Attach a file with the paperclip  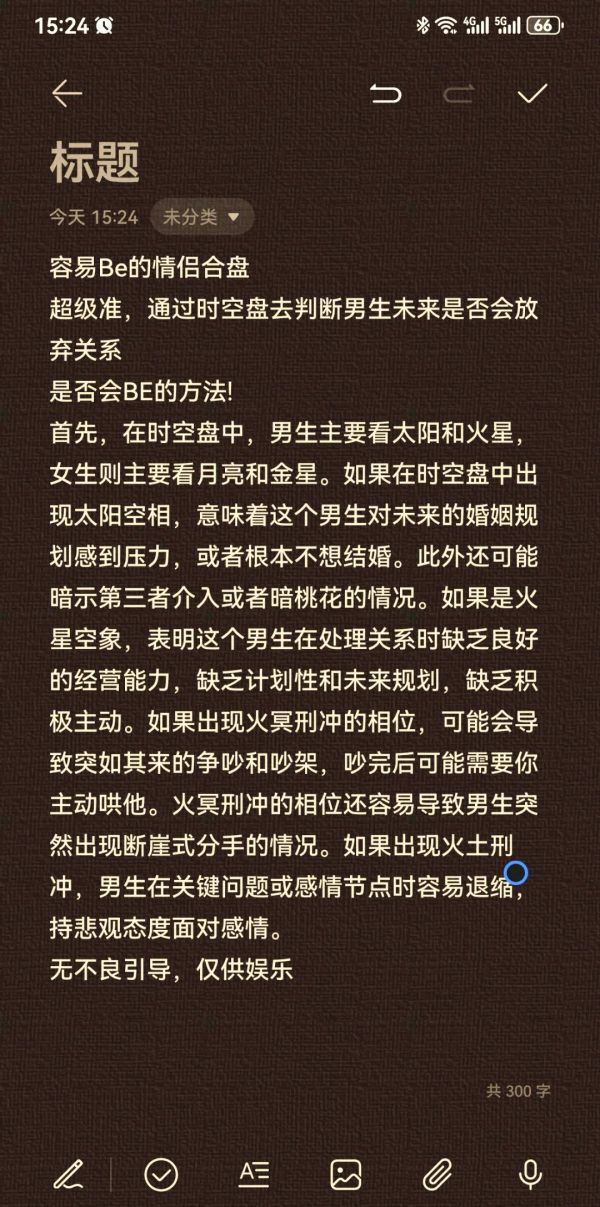pyautogui.click(x=438, y=1174)
